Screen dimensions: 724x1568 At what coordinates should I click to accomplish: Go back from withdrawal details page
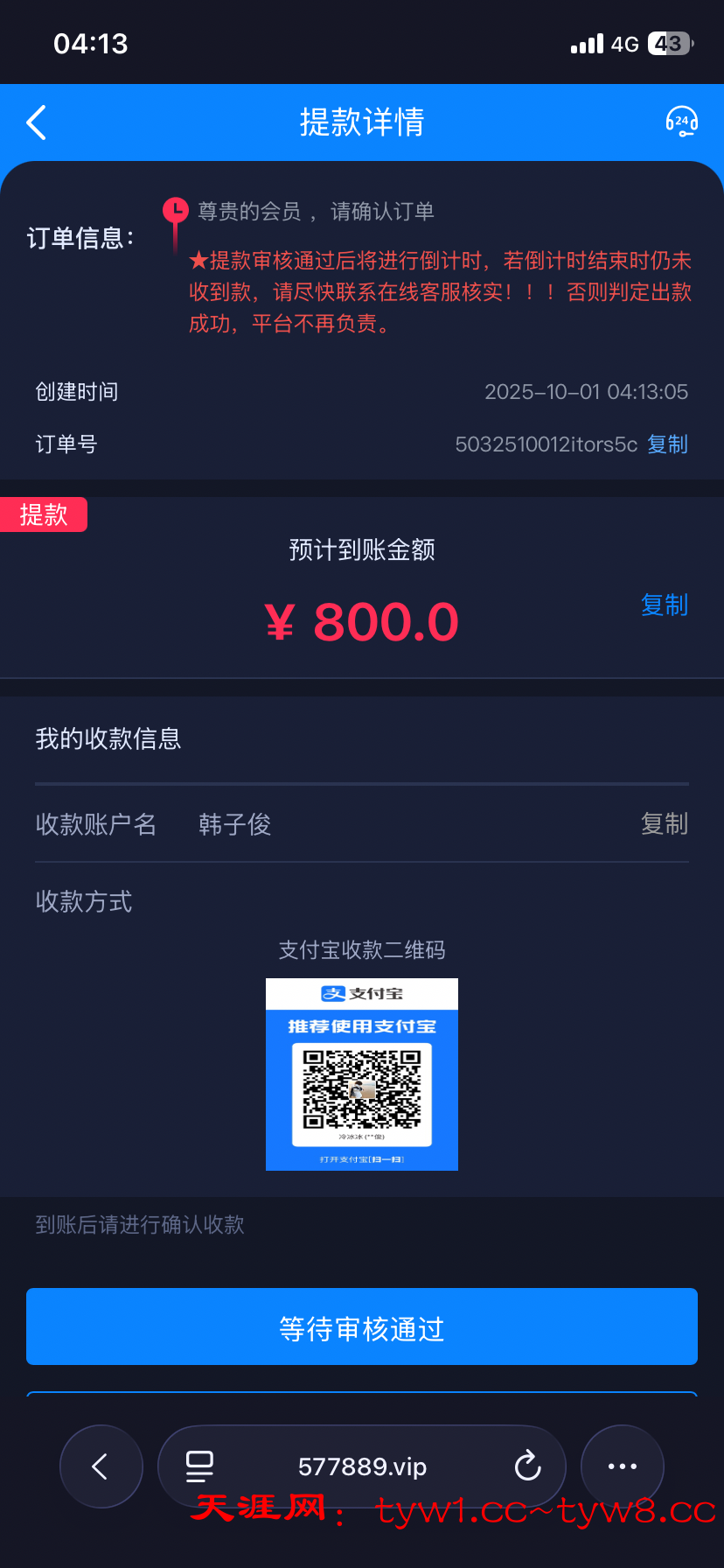pos(37,122)
